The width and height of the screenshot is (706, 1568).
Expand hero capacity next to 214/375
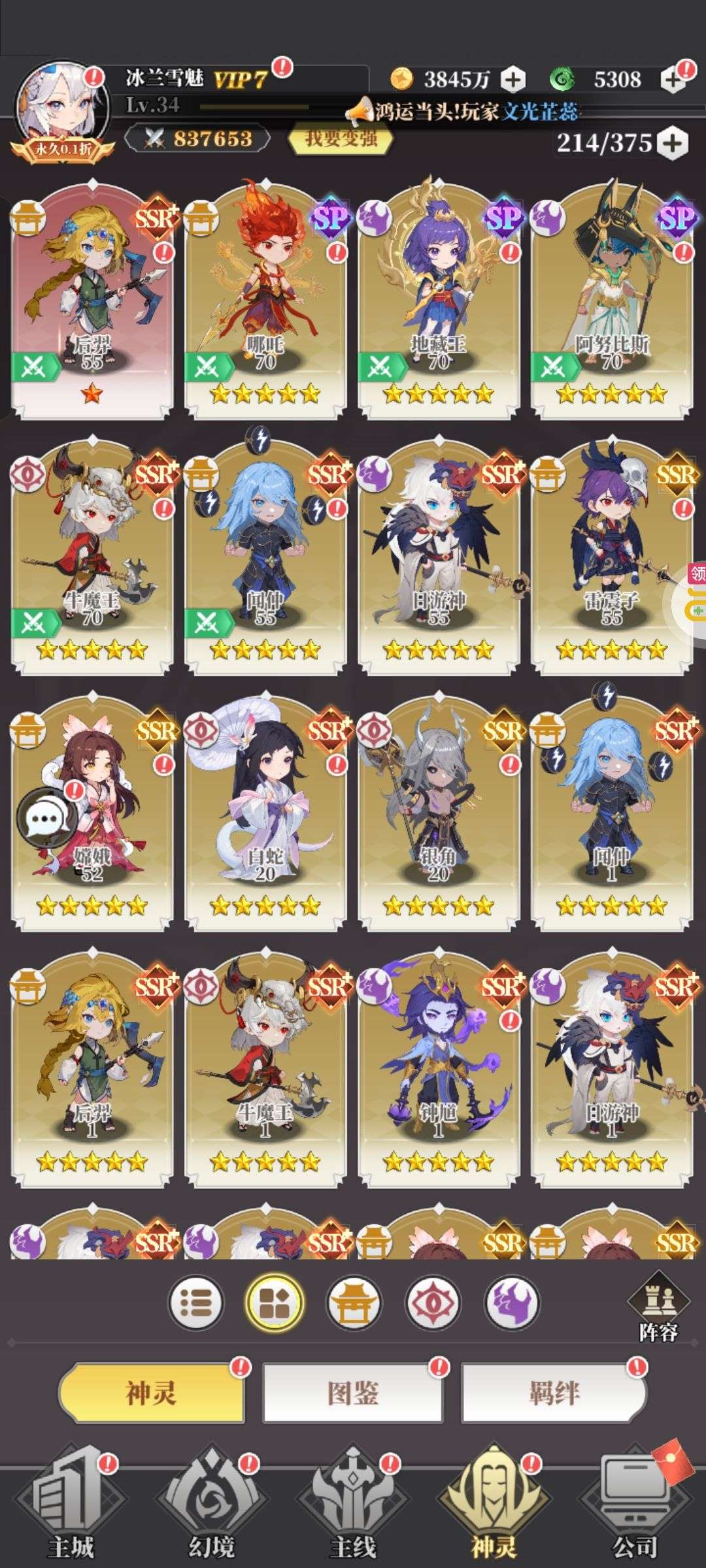[673, 143]
